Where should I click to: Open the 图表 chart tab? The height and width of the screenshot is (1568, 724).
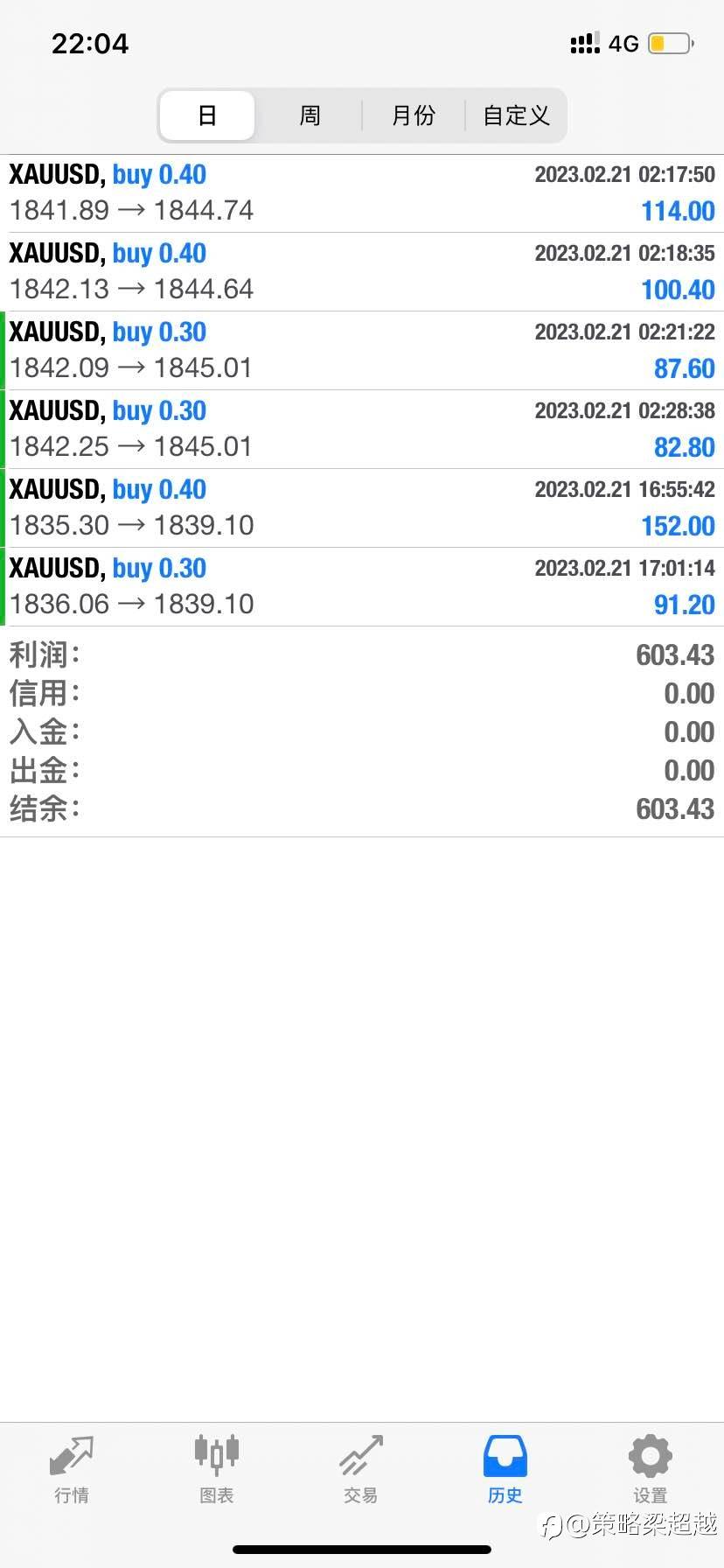[x=217, y=1470]
